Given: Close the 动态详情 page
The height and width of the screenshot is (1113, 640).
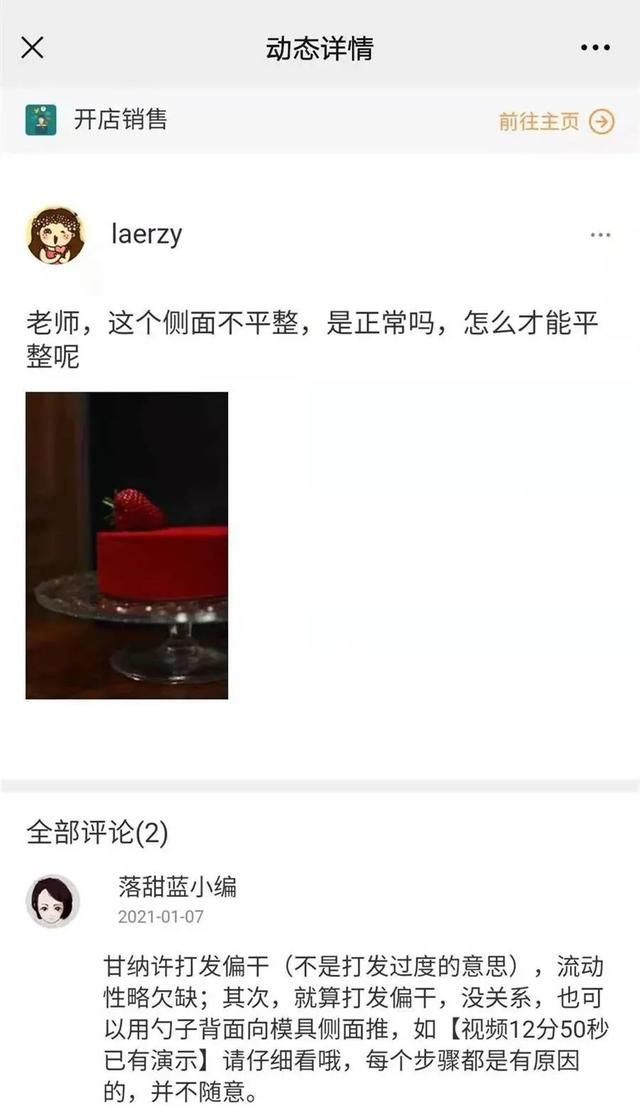Looking at the screenshot, I should click(x=33, y=48).
